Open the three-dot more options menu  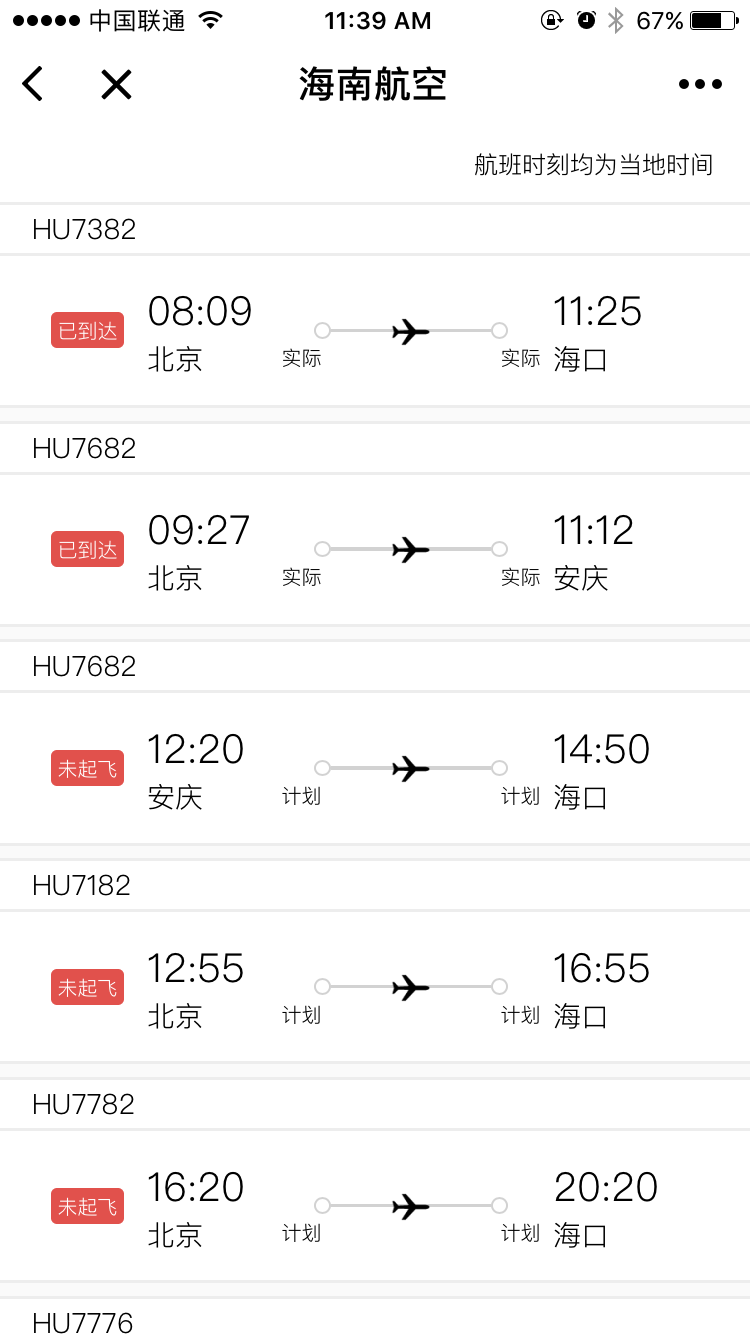pyautogui.click(x=700, y=85)
